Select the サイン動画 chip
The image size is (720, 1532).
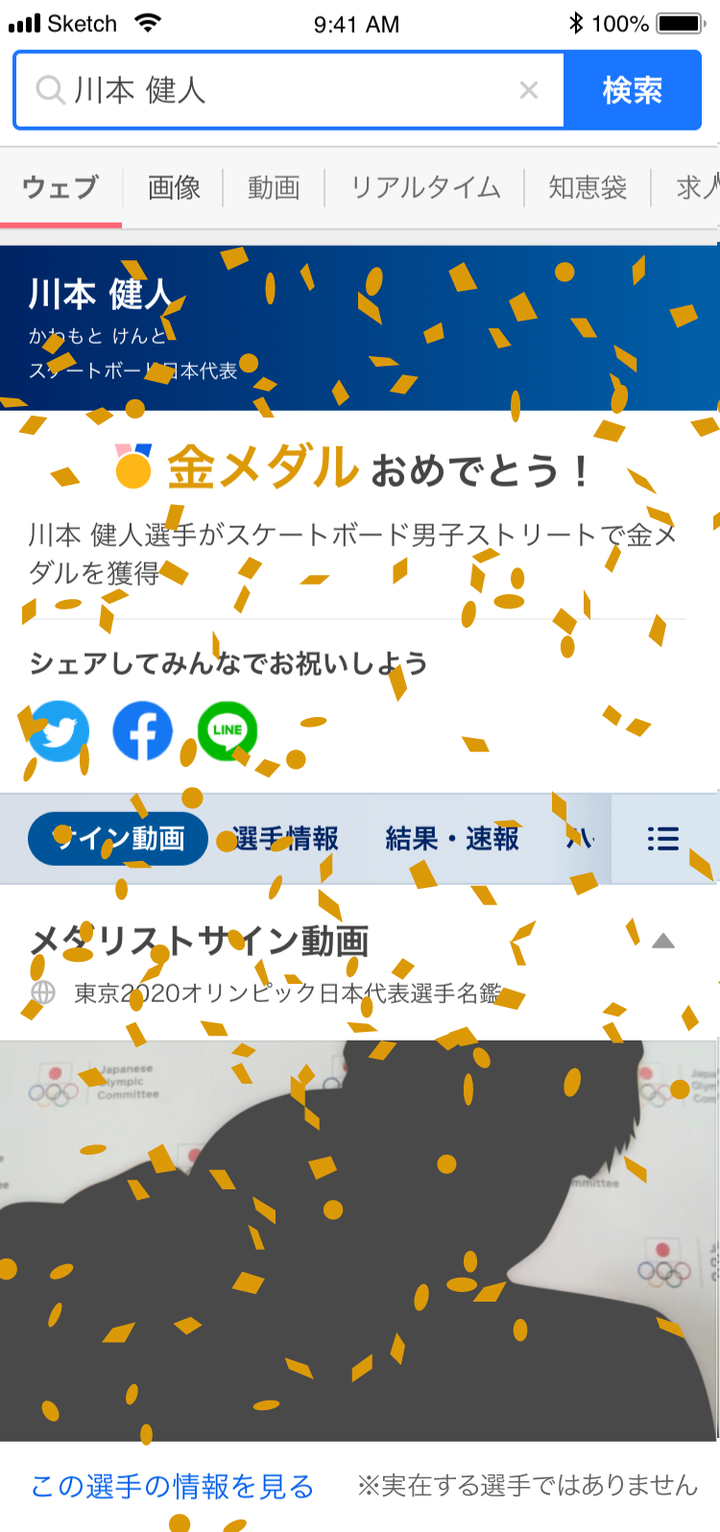coord(118,839)
